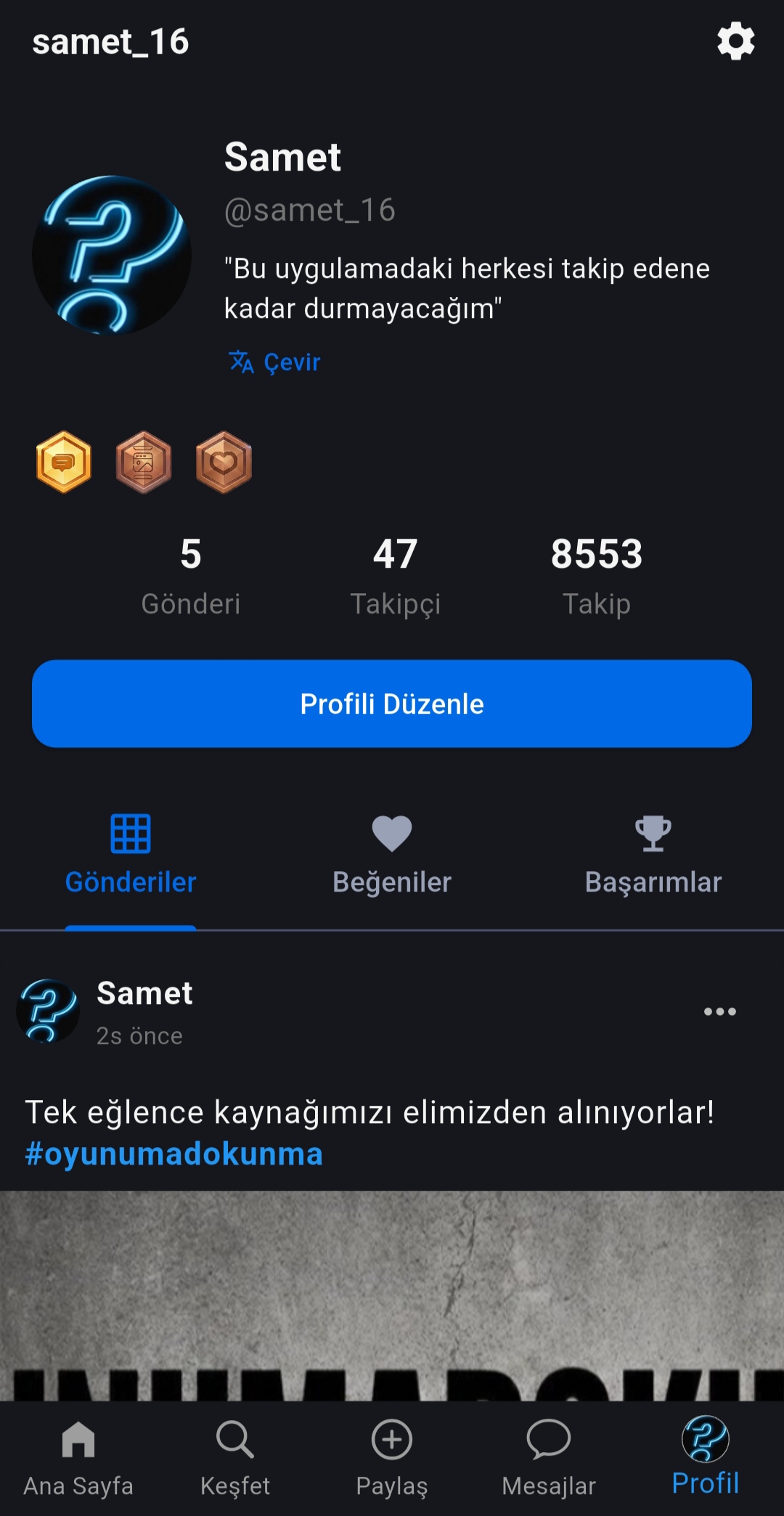Tap the bronze heart achievement badge

pos(224,462)
